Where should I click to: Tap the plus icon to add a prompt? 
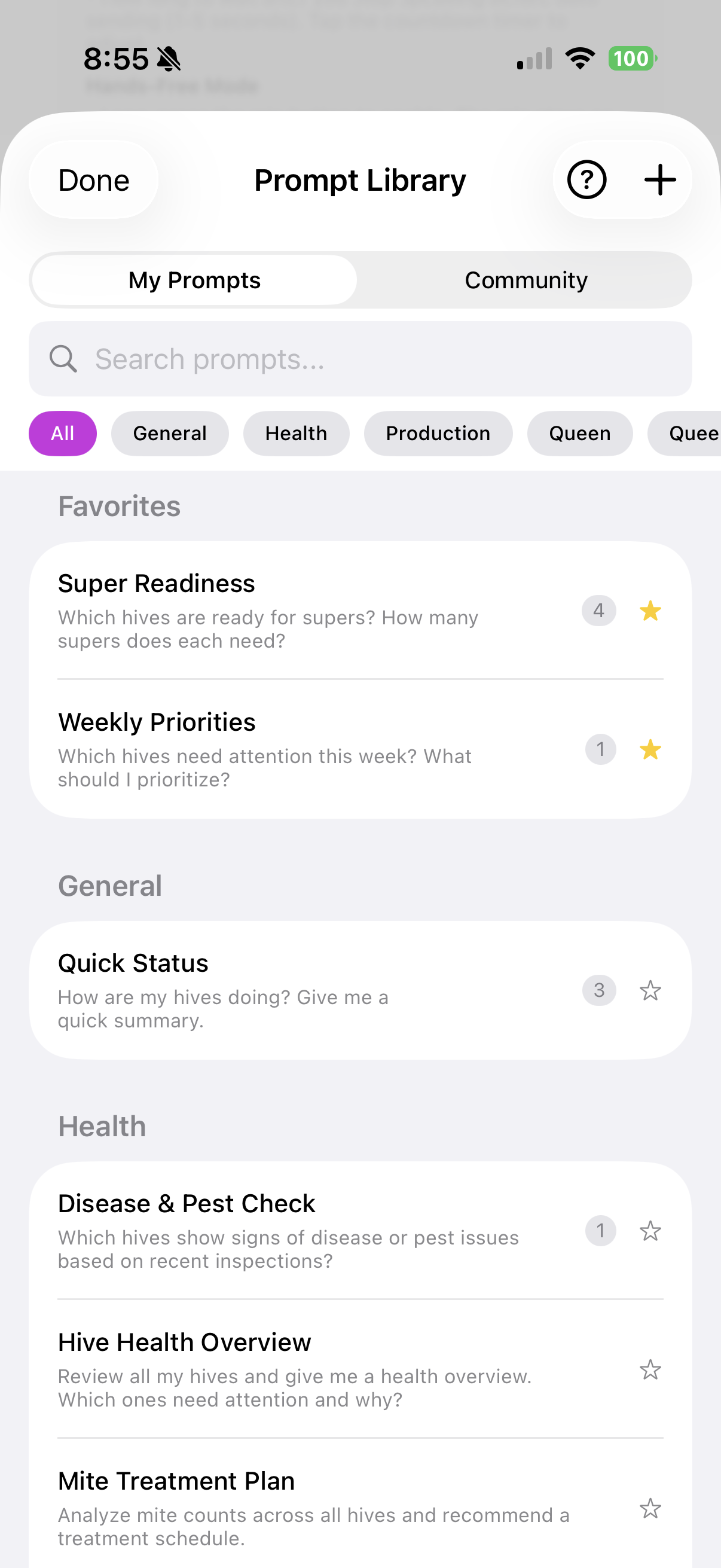click(661, 179)
